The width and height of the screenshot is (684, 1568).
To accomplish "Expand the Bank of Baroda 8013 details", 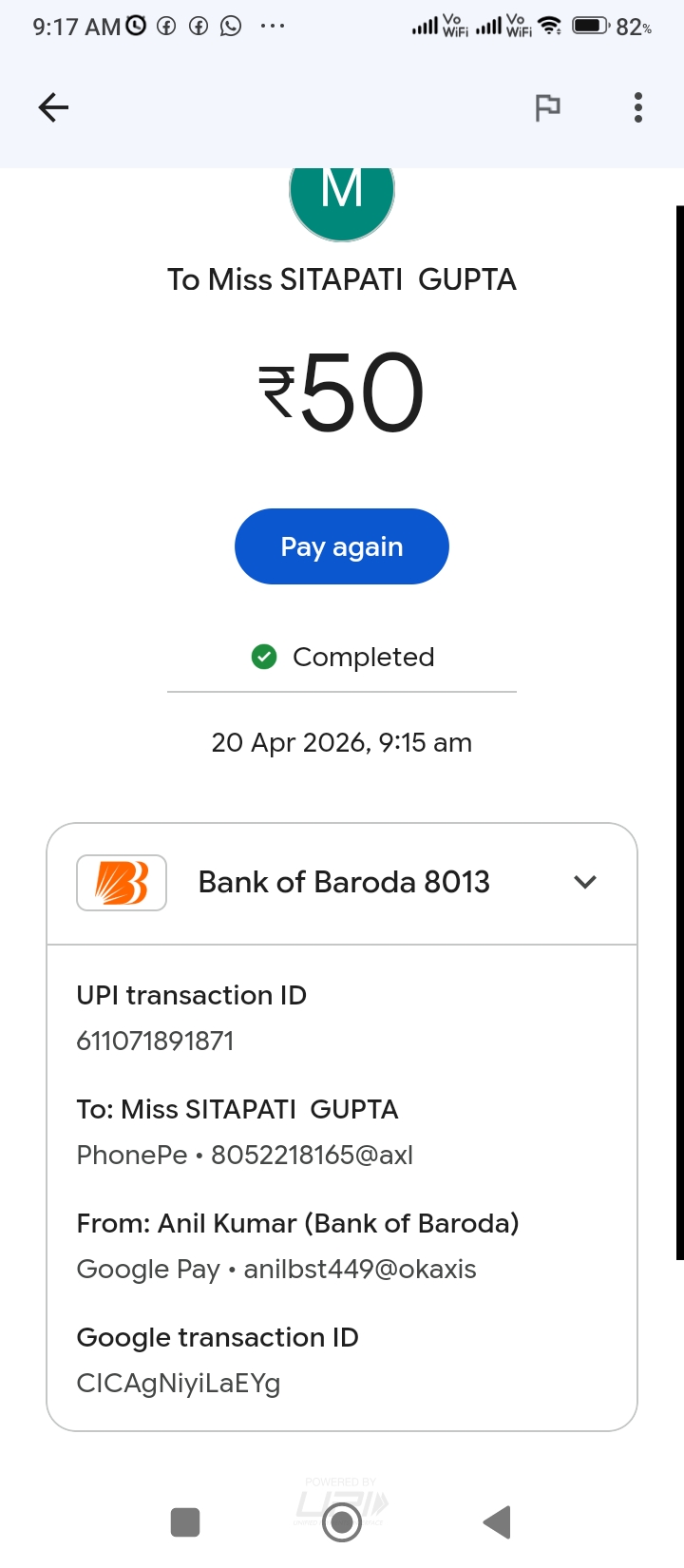I will [x=585, y=882].
